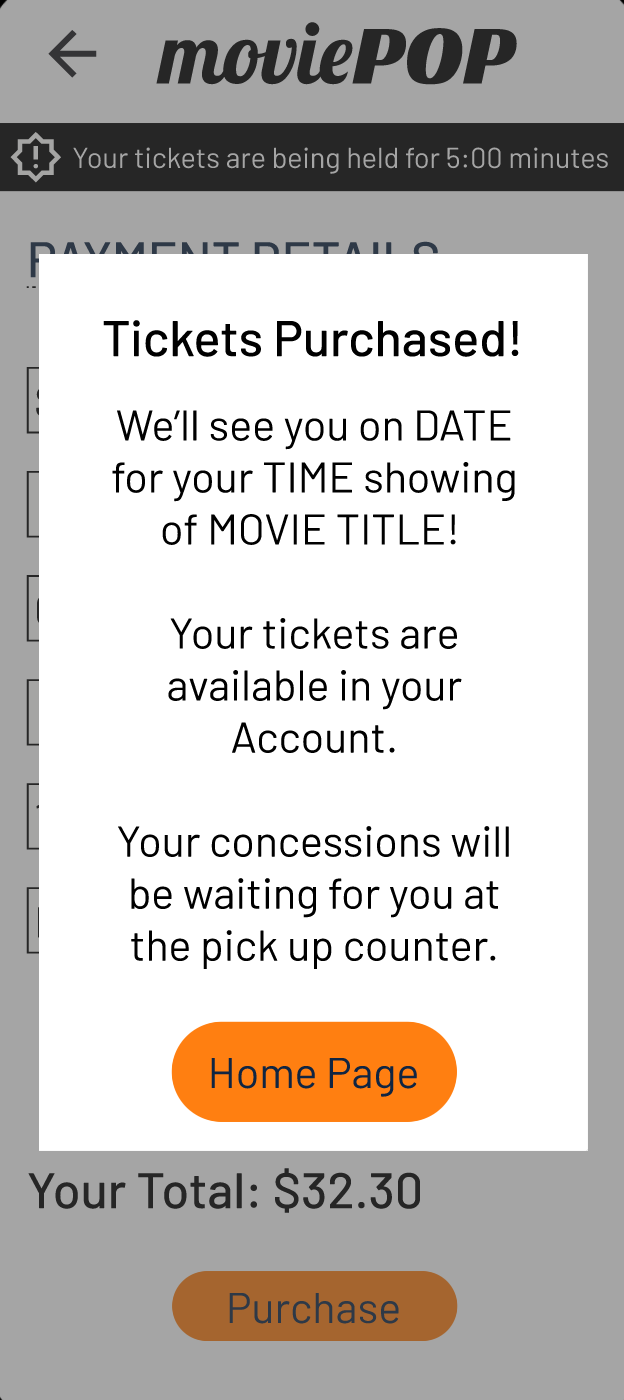Go to the Home Page

[x=314, y=1072]
